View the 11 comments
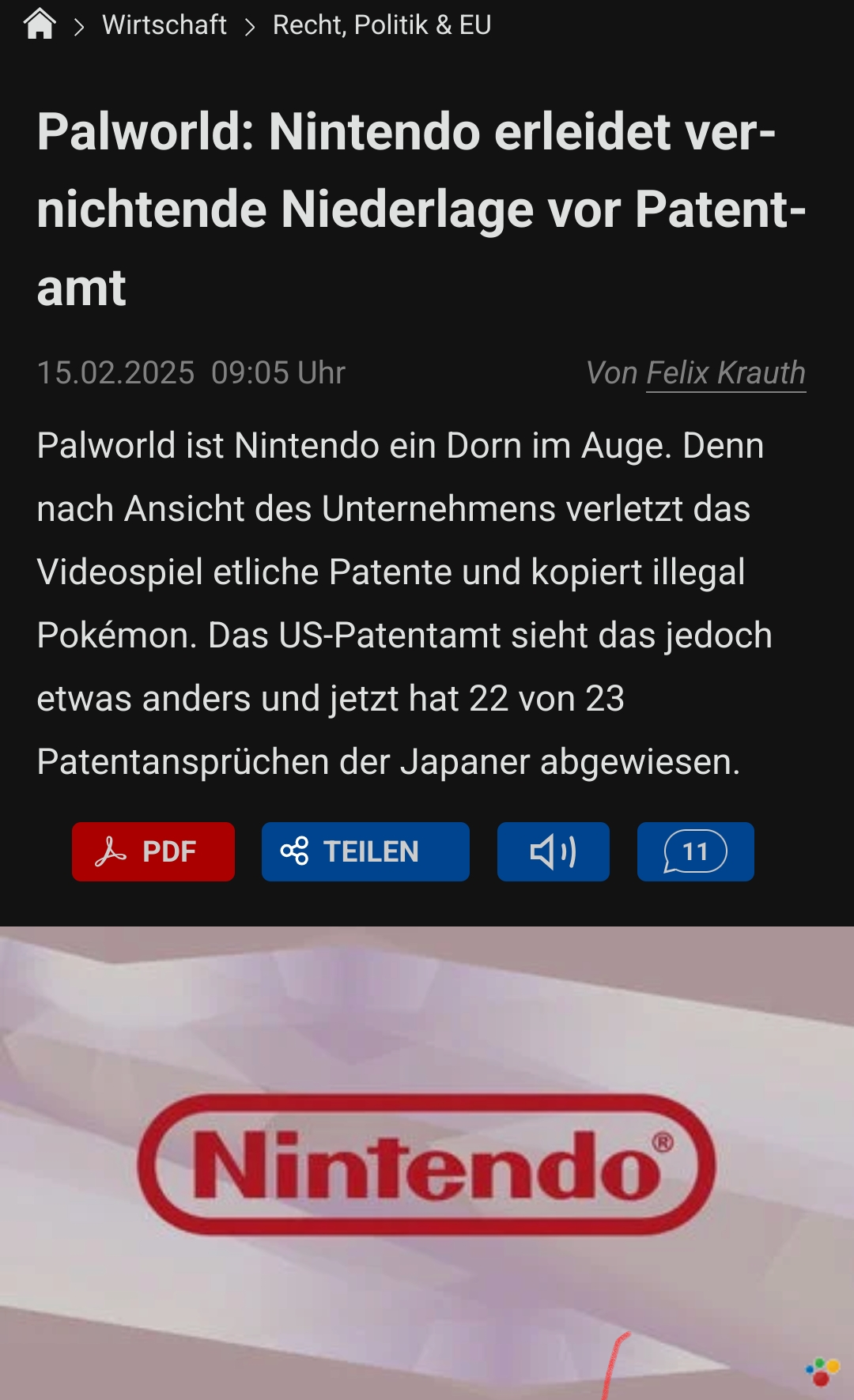The height and width of the screenshot is (1400, 854). [x=695, y=851]
